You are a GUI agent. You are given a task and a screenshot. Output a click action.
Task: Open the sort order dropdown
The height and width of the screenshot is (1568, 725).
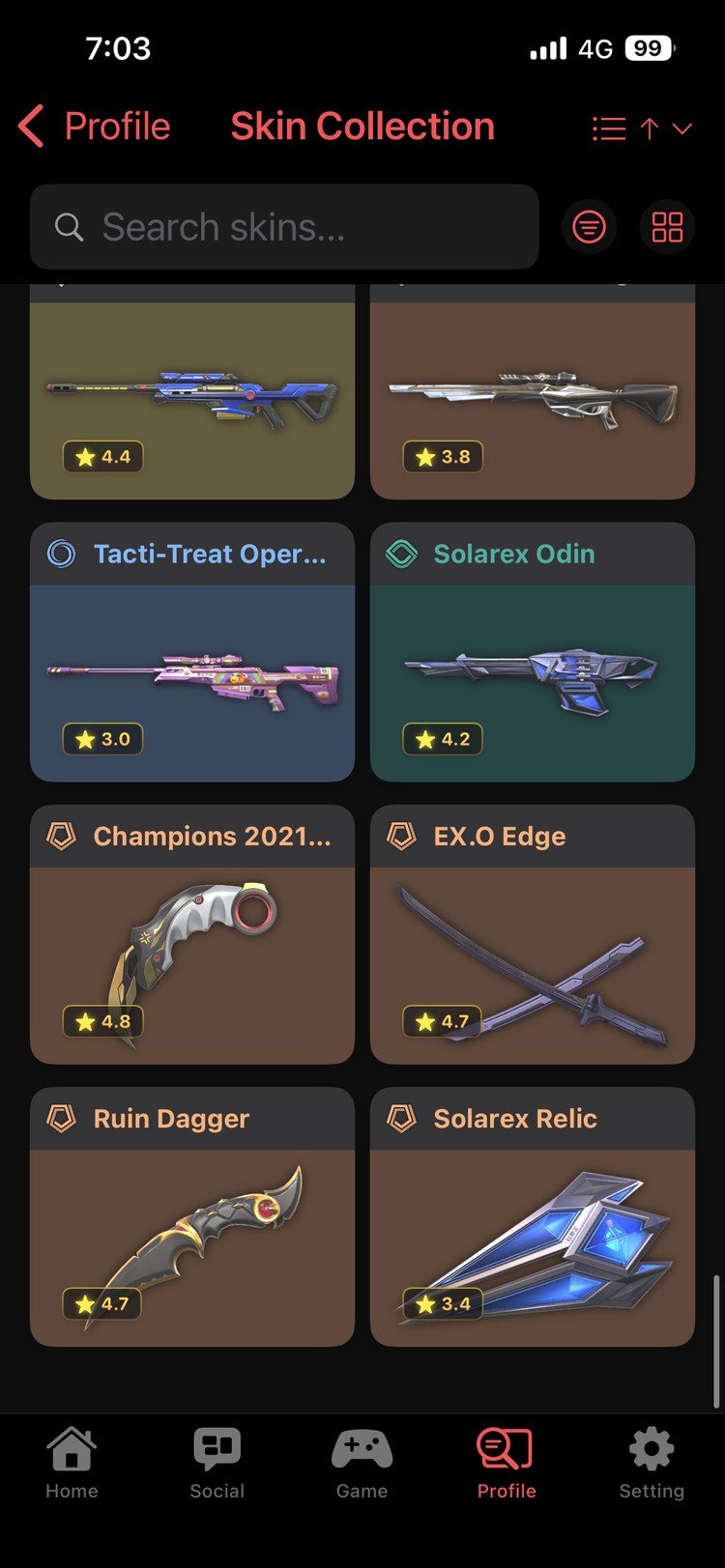point(642,128)
